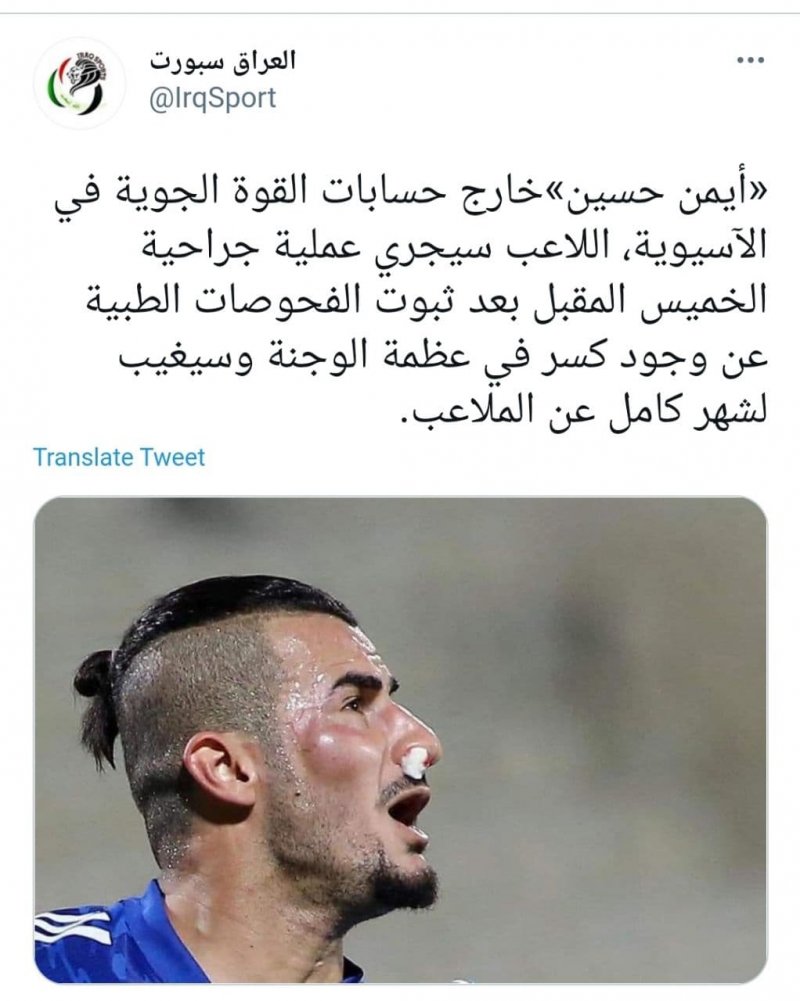Open the tweet's overflow menu
Screen dimensions: 800x1001
pos(749,61)
